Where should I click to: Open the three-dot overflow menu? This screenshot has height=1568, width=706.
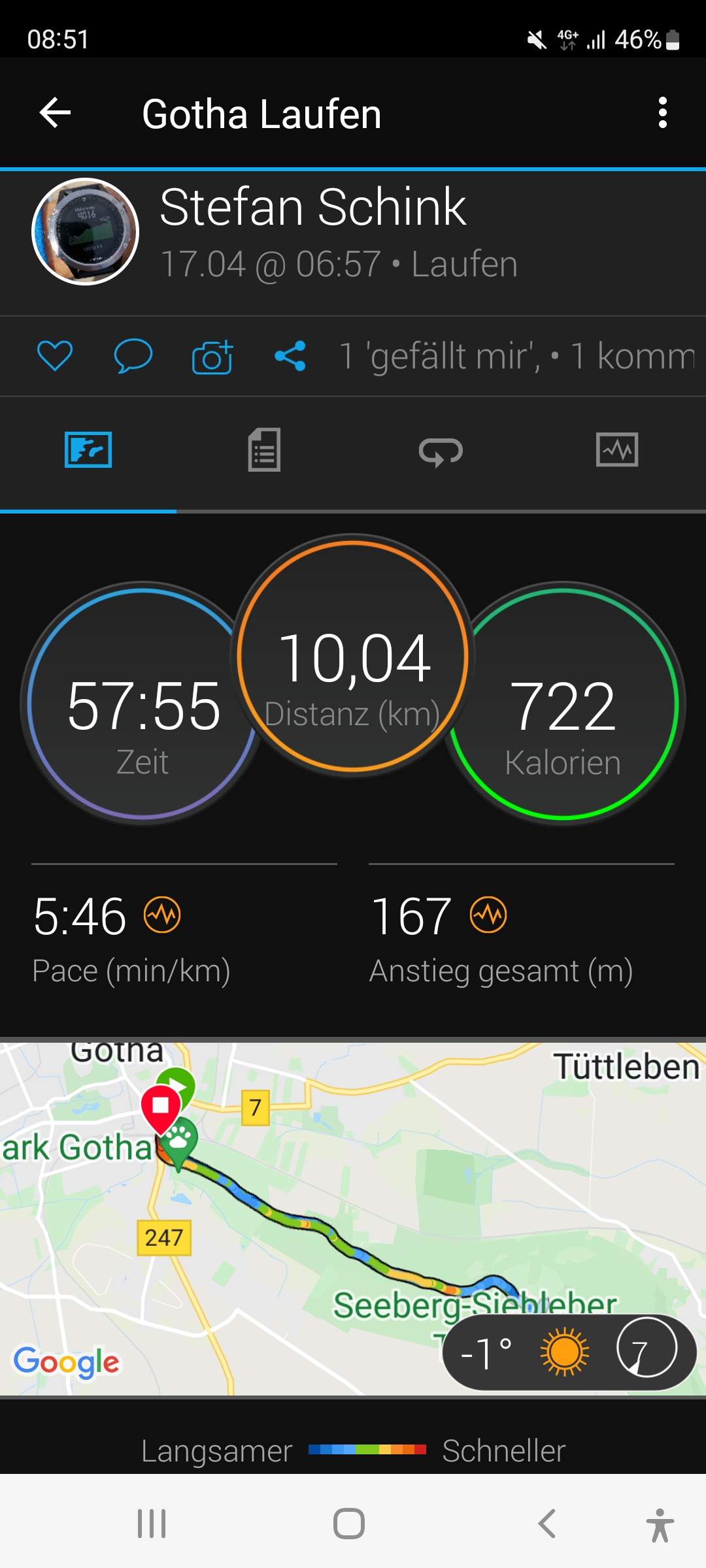point(662,113)
